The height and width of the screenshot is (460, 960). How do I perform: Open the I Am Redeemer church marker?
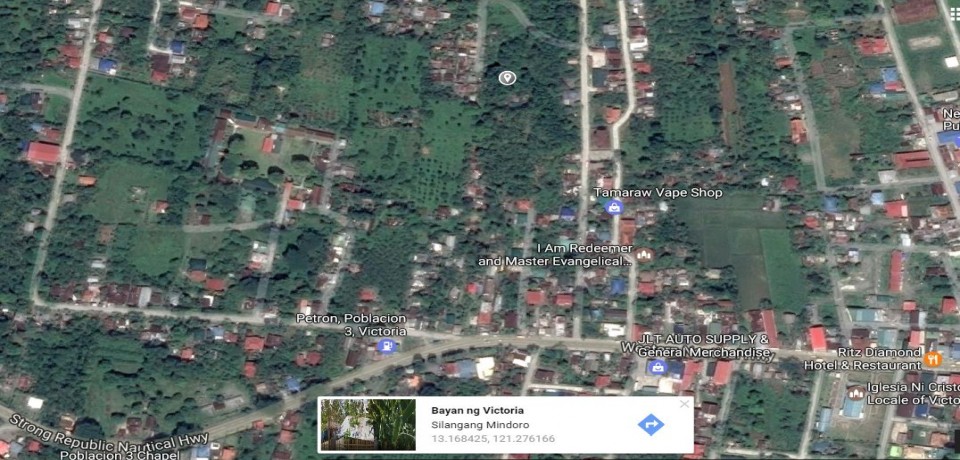click(x=643, y=256)
